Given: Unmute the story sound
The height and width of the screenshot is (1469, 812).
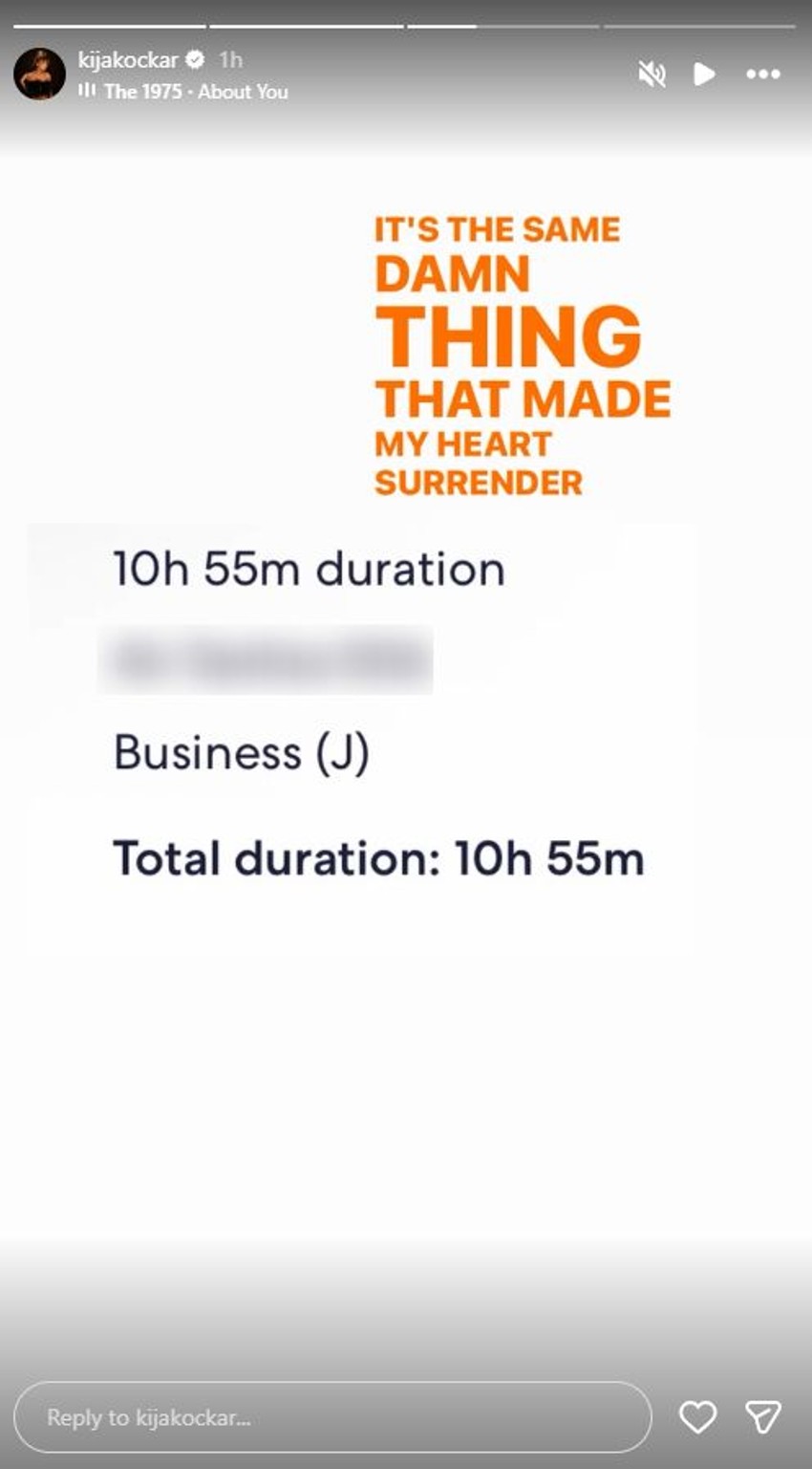Looking at the screenshot, I should 652,75.
